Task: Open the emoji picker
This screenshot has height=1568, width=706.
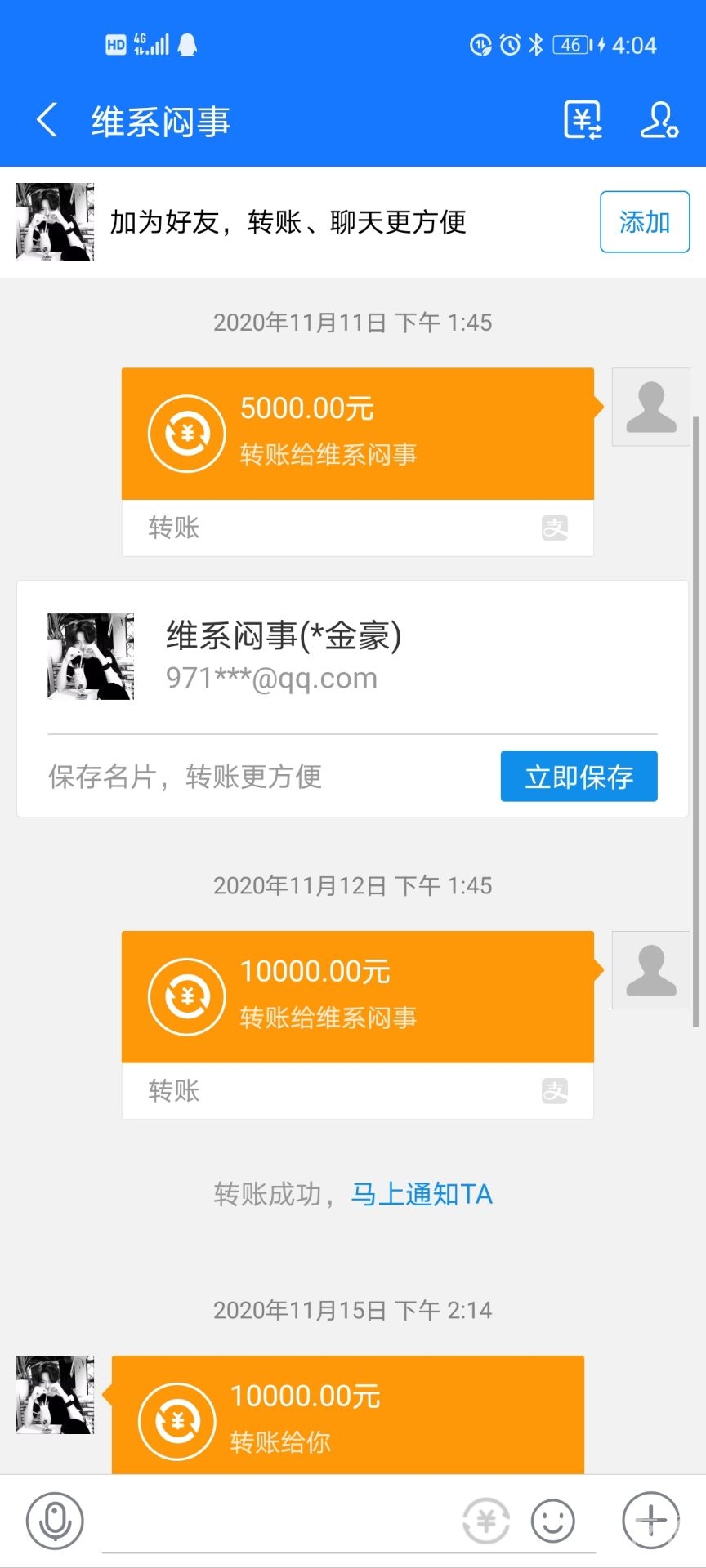Action: 553,1521
